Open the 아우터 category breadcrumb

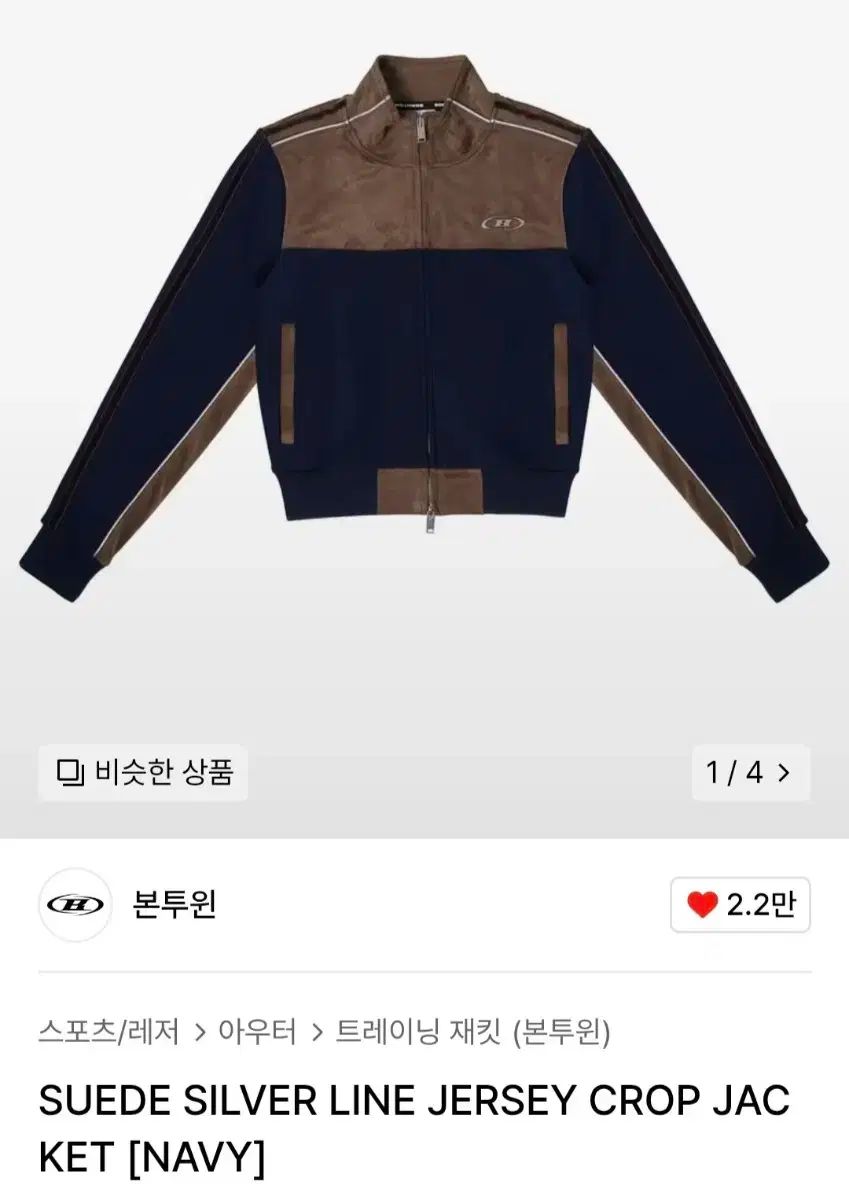pyautogui.click(x=258, y=1031)
